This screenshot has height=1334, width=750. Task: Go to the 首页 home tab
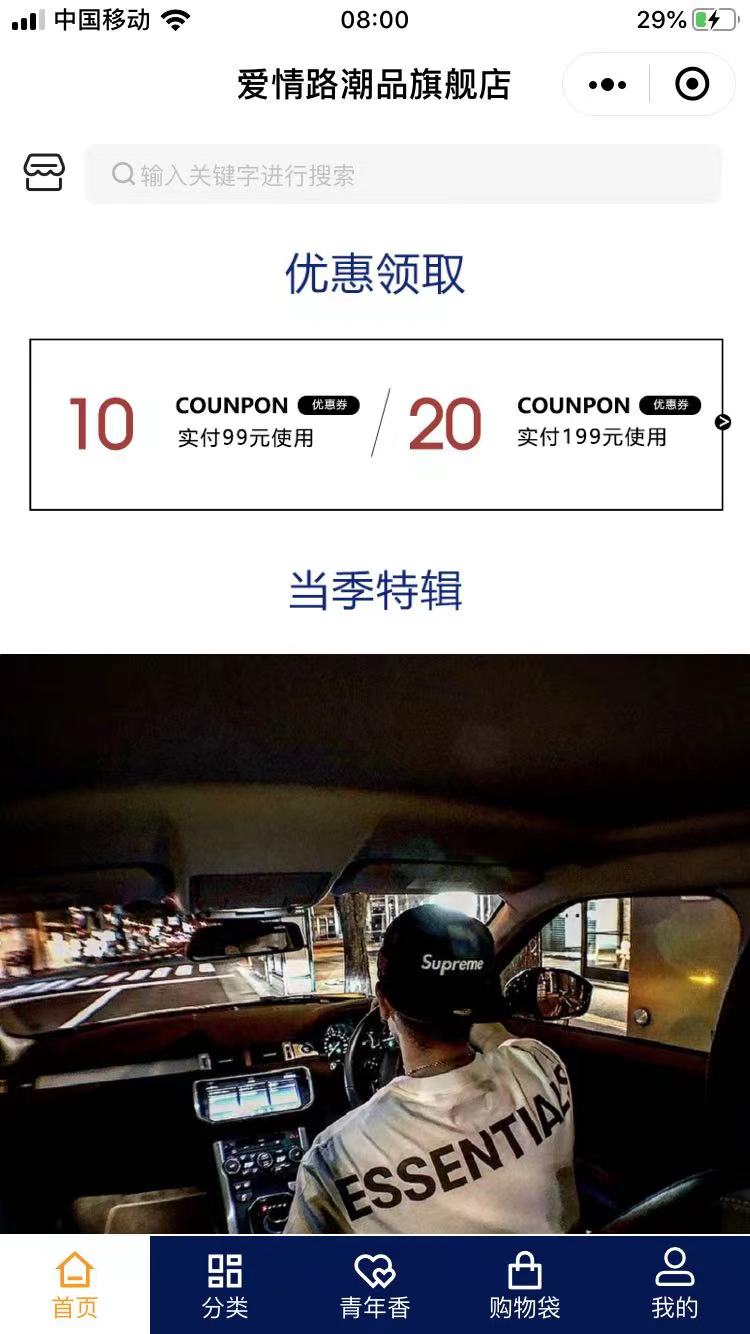point(75,1285)
